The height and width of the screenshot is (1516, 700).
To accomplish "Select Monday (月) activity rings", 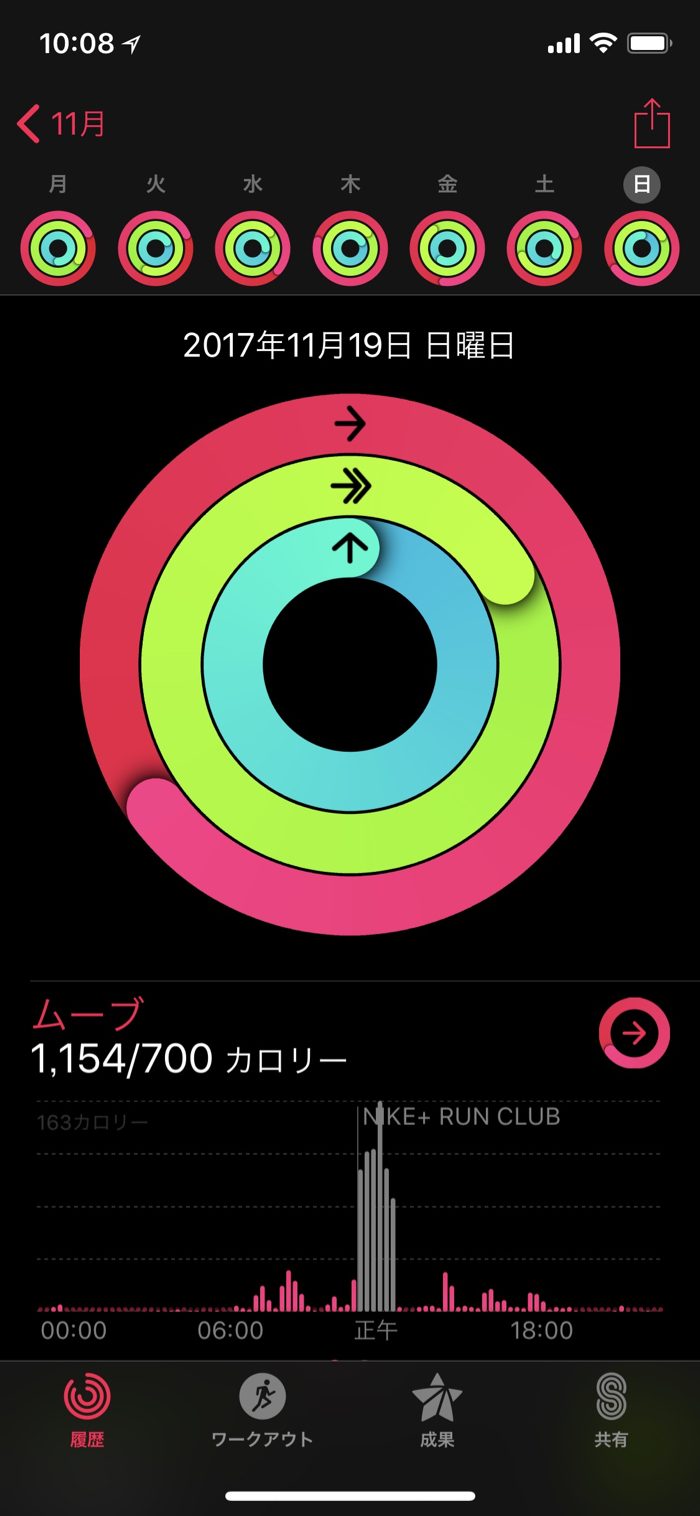I will [58, 248].
